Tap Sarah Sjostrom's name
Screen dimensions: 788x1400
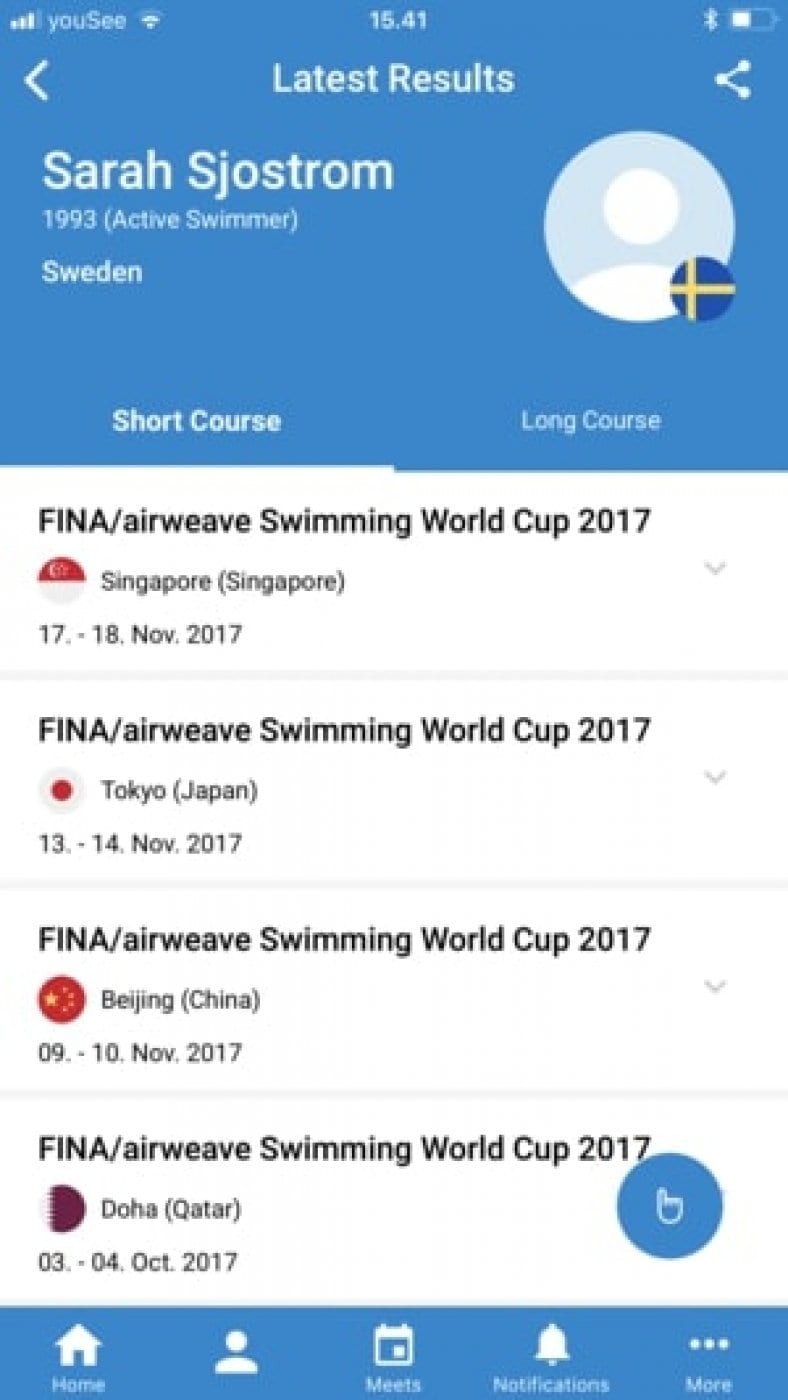click(216, 170)
